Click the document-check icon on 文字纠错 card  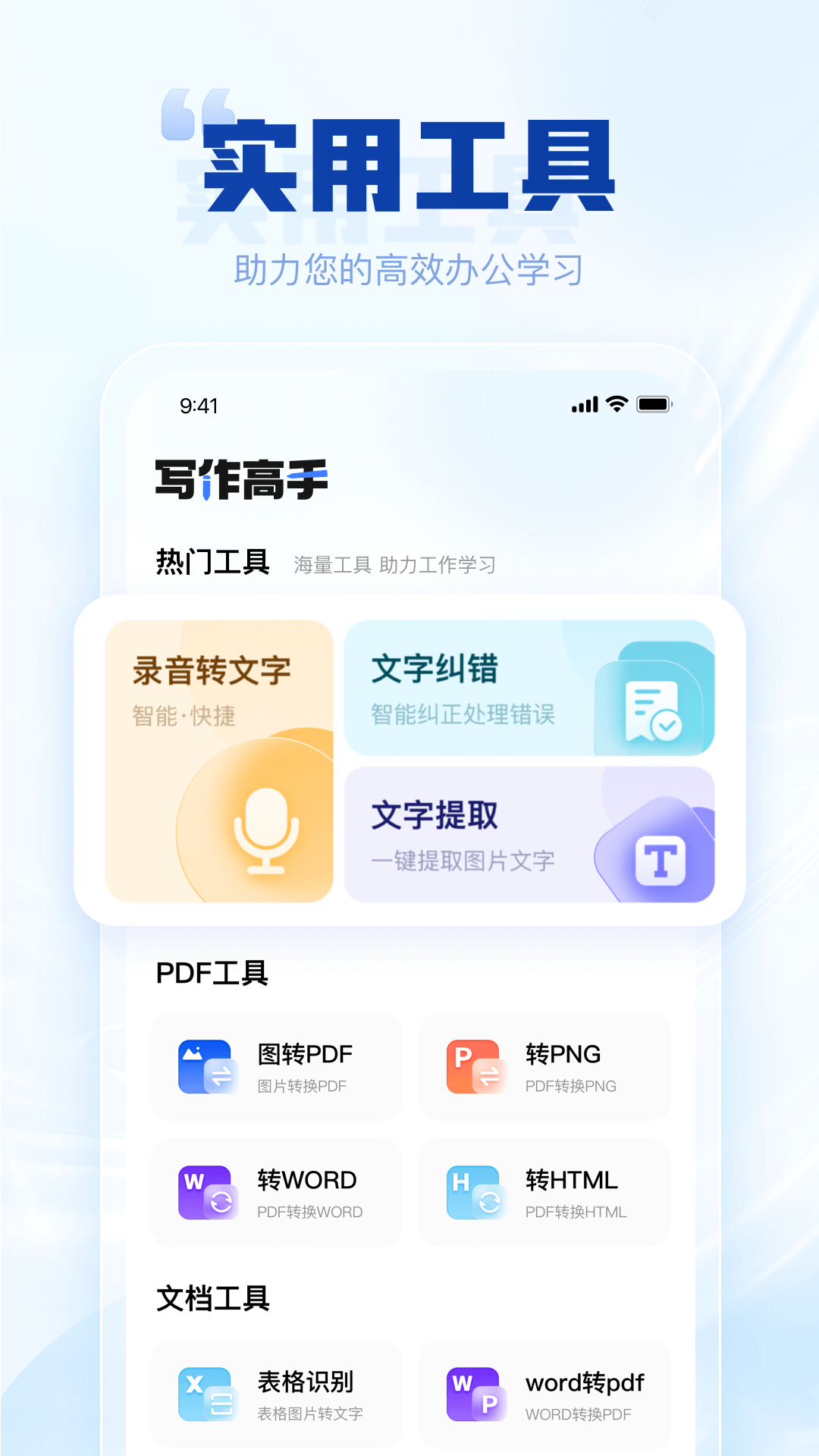656,709
